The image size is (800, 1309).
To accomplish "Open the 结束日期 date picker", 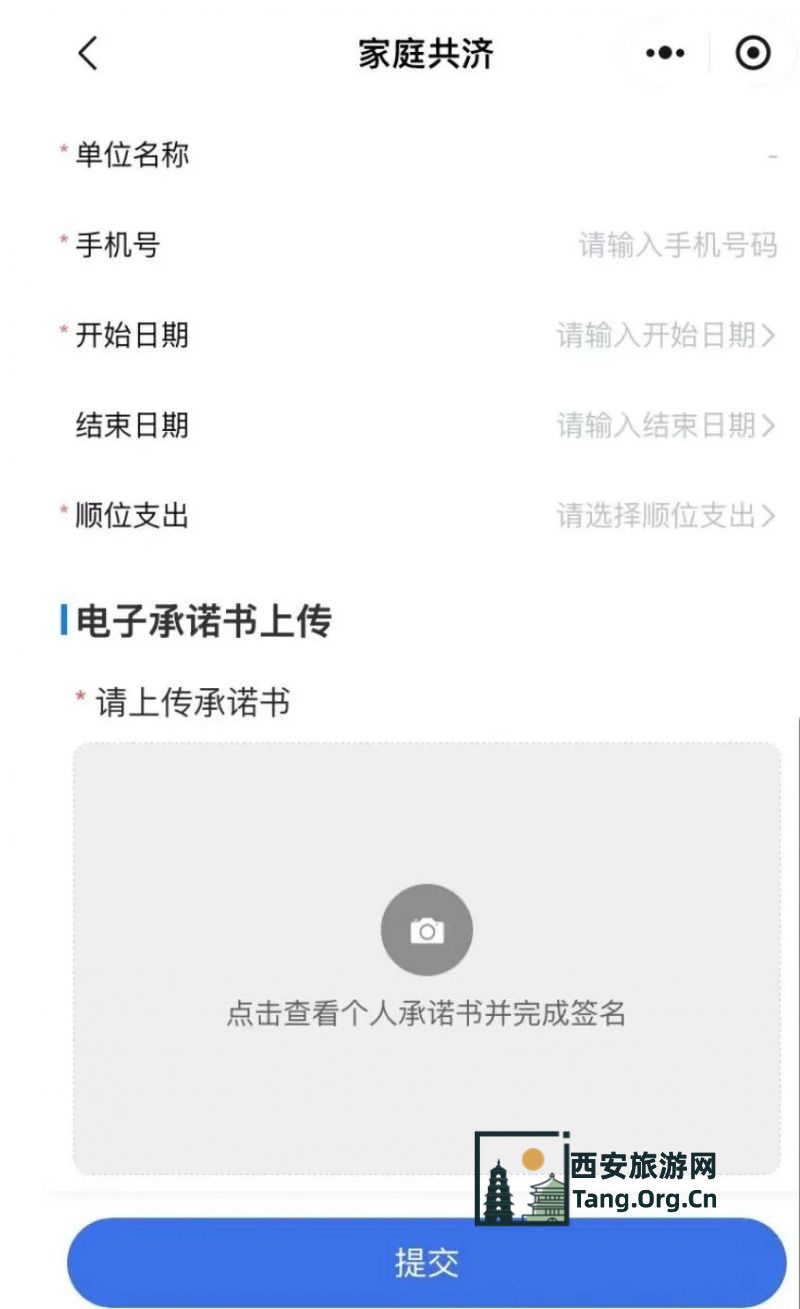I will (x=660, y=426).
